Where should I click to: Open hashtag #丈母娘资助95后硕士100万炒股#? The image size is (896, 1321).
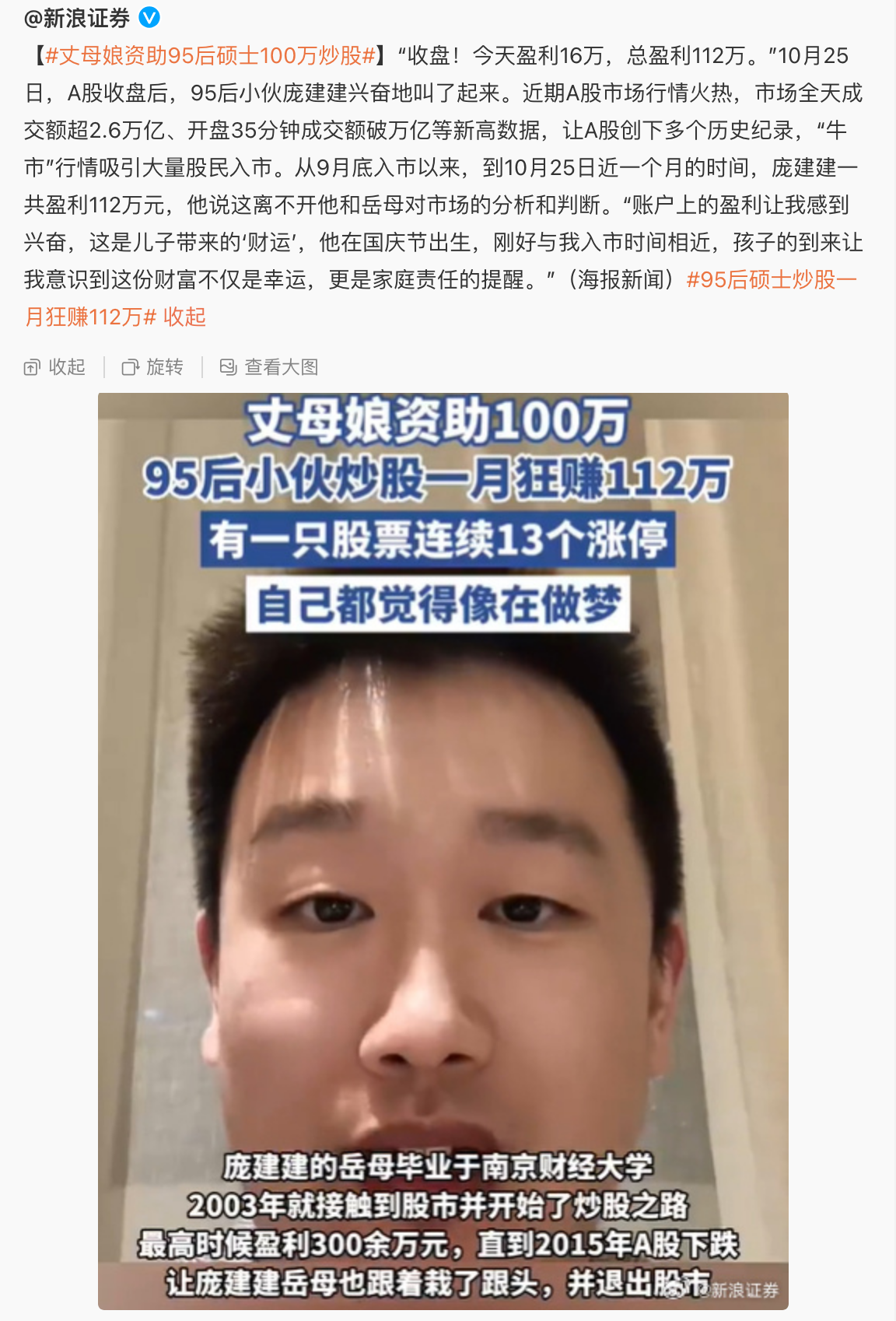(210, 55)
